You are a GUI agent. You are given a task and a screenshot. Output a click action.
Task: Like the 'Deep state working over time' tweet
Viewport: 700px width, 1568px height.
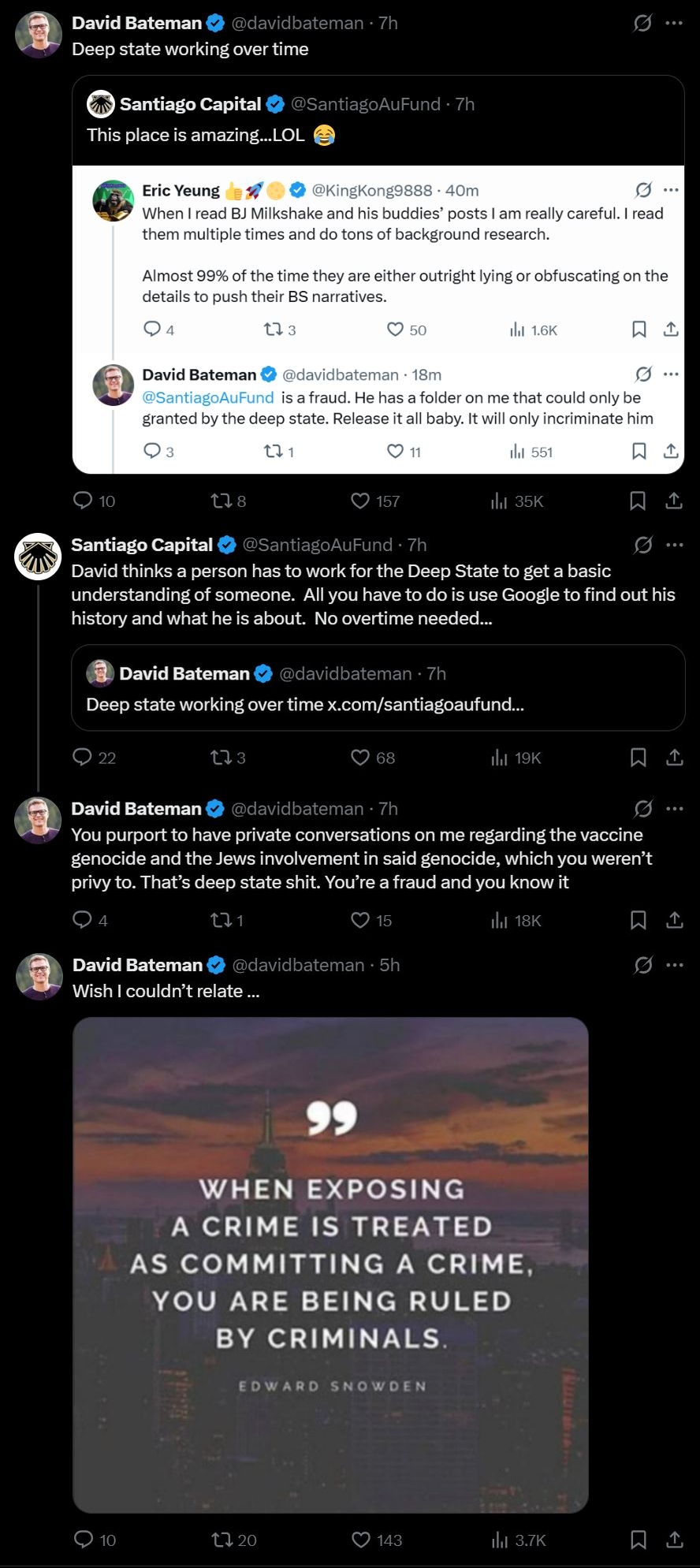click(360, 501)
